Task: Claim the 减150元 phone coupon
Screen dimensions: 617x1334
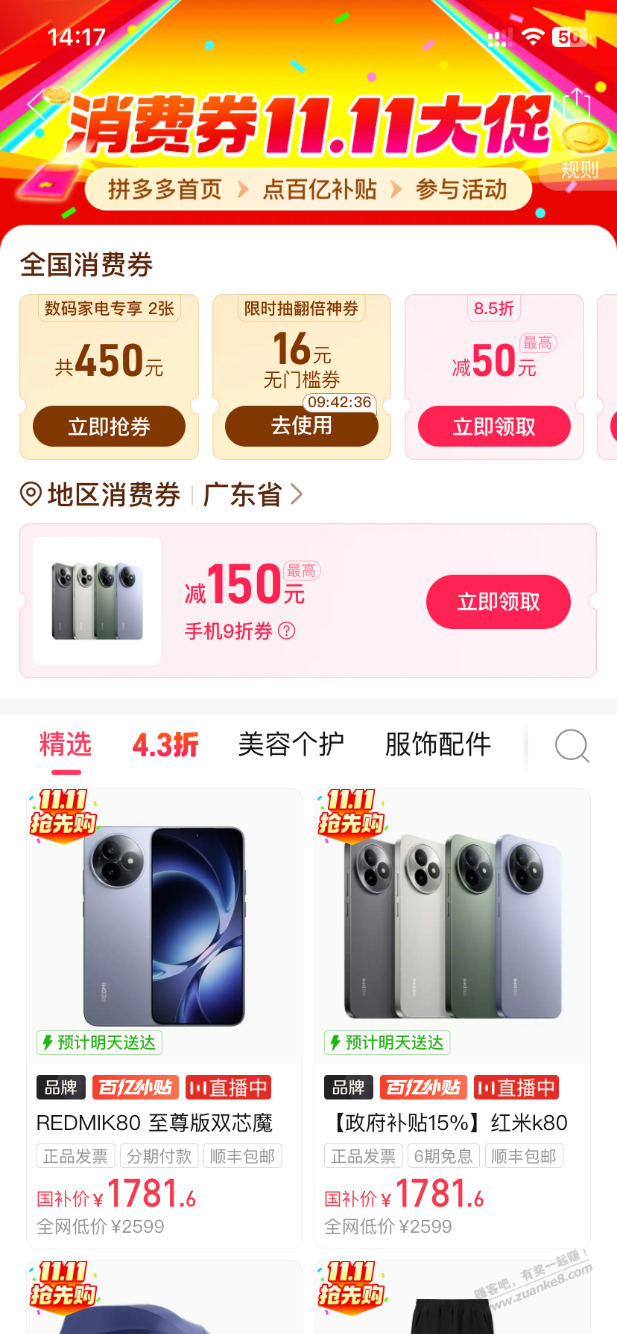Action: pyautogui.click(x=498, y=602)
